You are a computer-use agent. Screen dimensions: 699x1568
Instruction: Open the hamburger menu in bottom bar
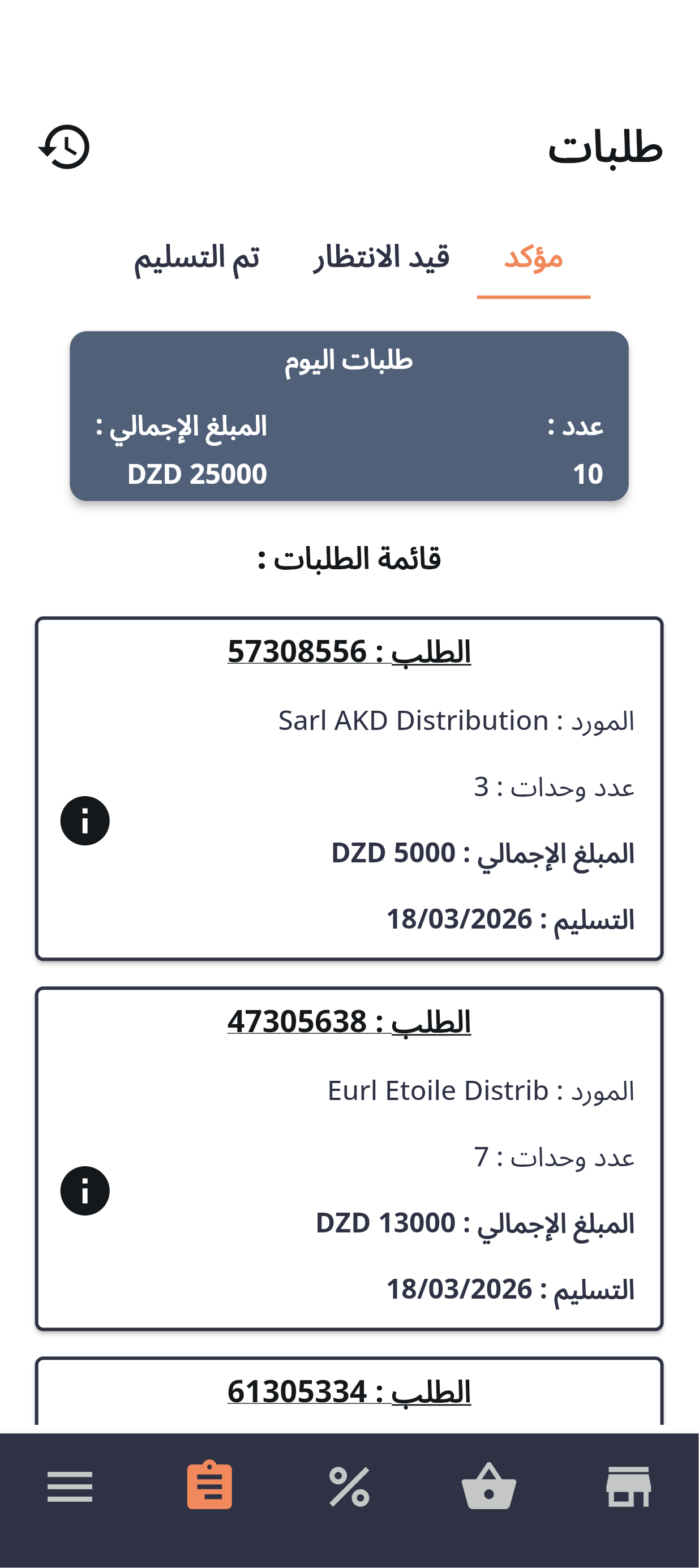coord(70,1487)
